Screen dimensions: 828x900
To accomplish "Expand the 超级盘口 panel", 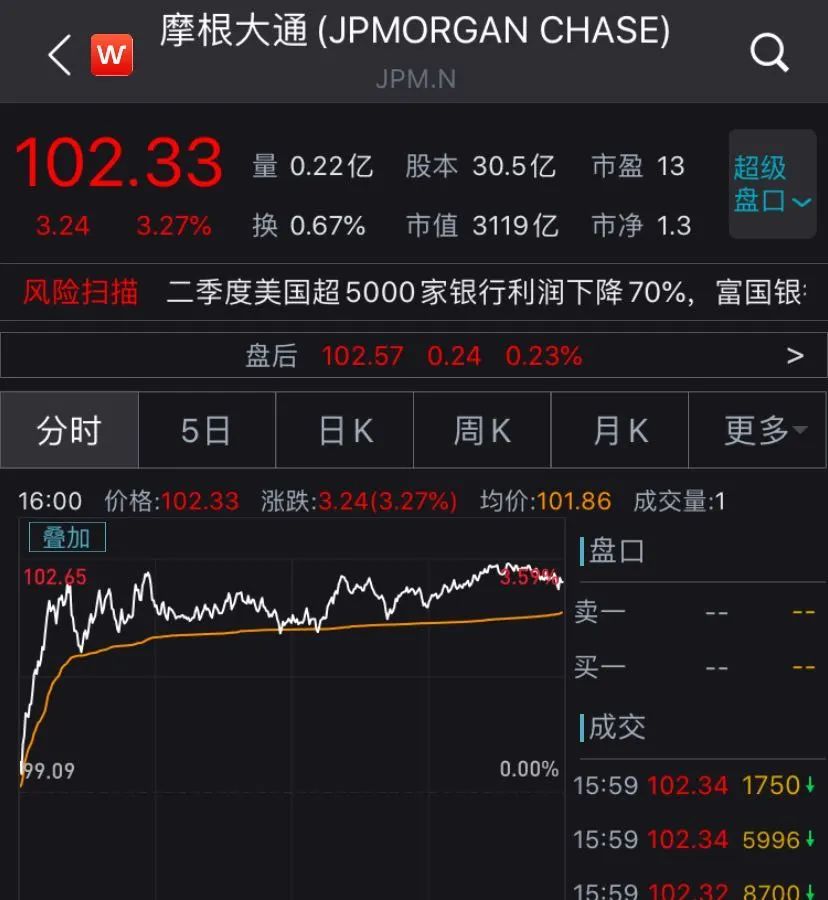I will [x=772, y=184].
